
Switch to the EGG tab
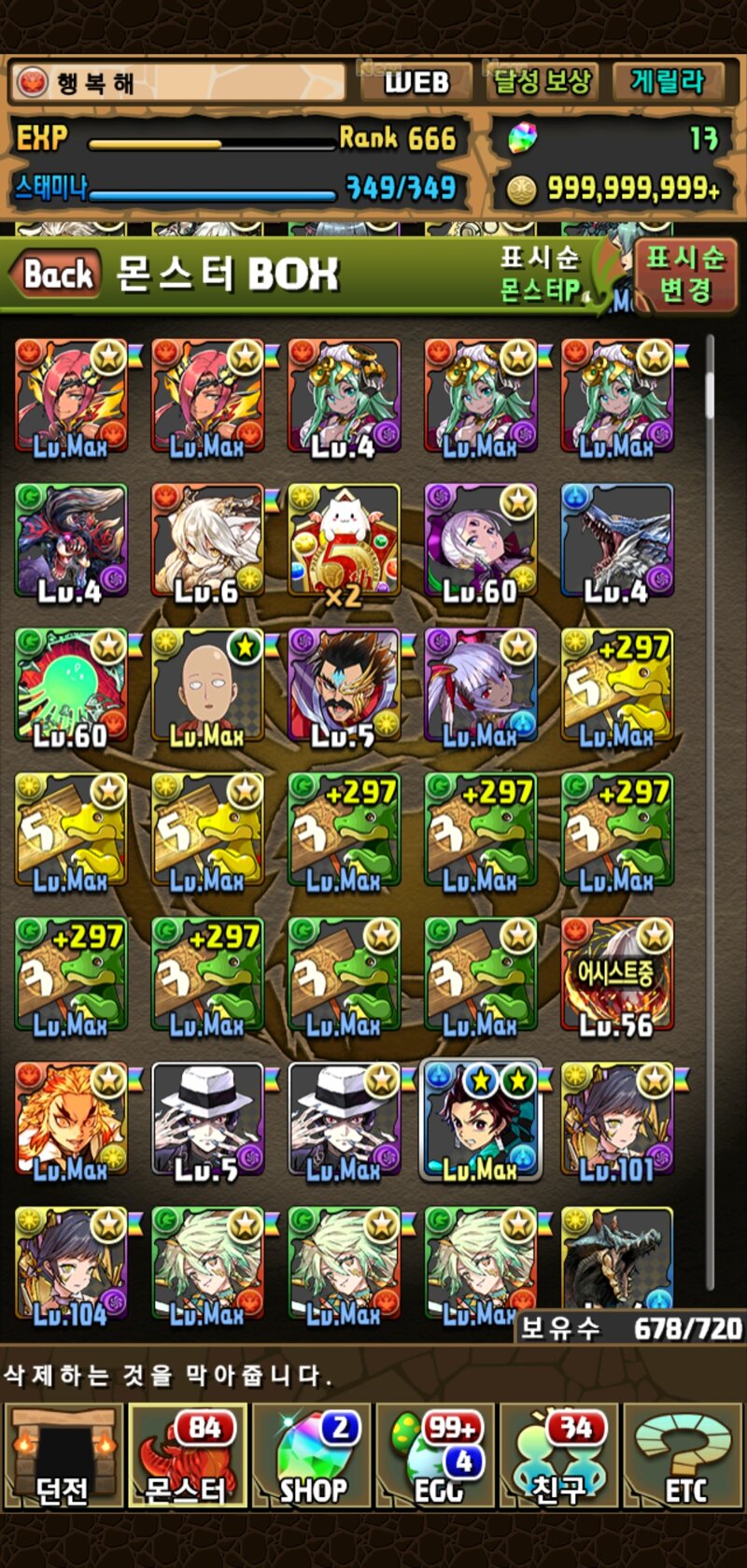point(436,1455)
